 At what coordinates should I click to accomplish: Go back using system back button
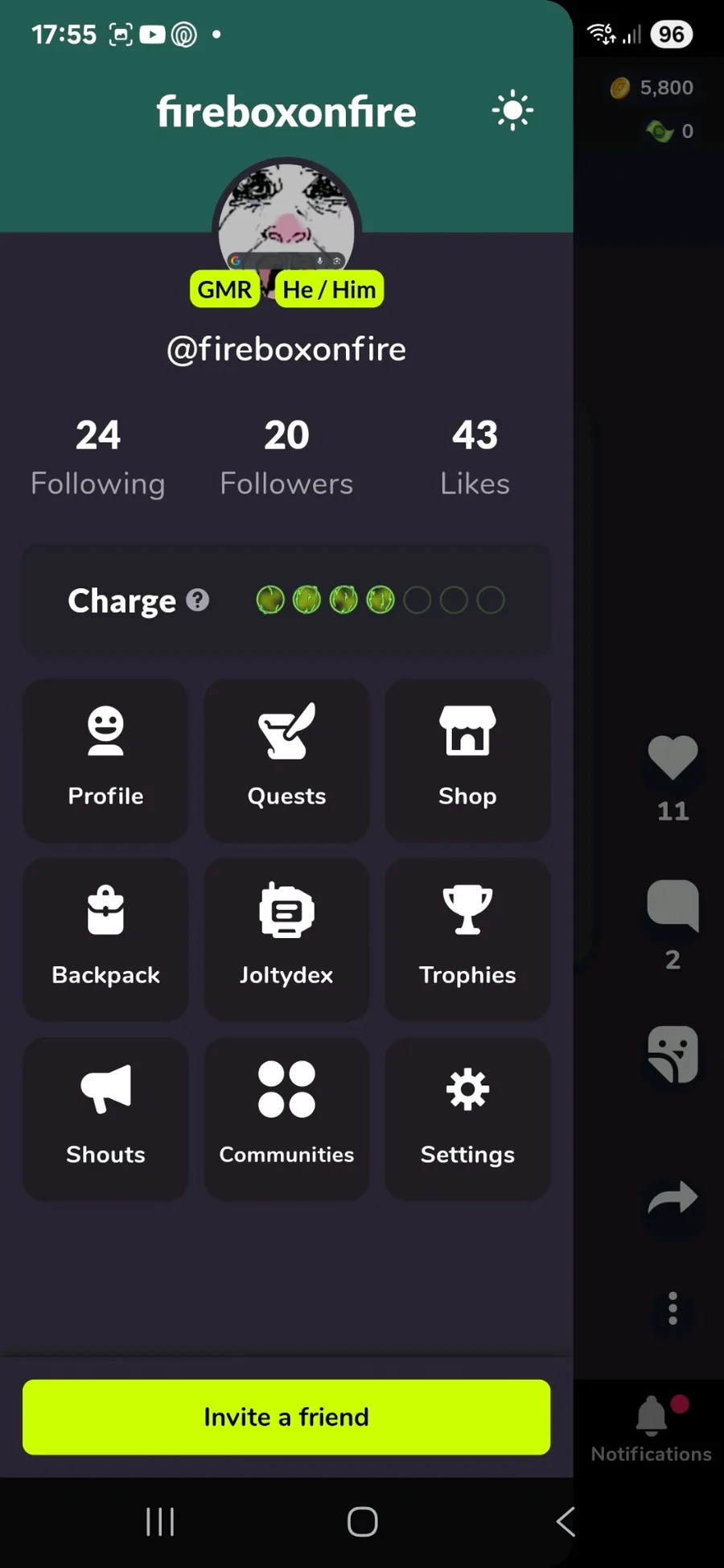point(566,1521)
